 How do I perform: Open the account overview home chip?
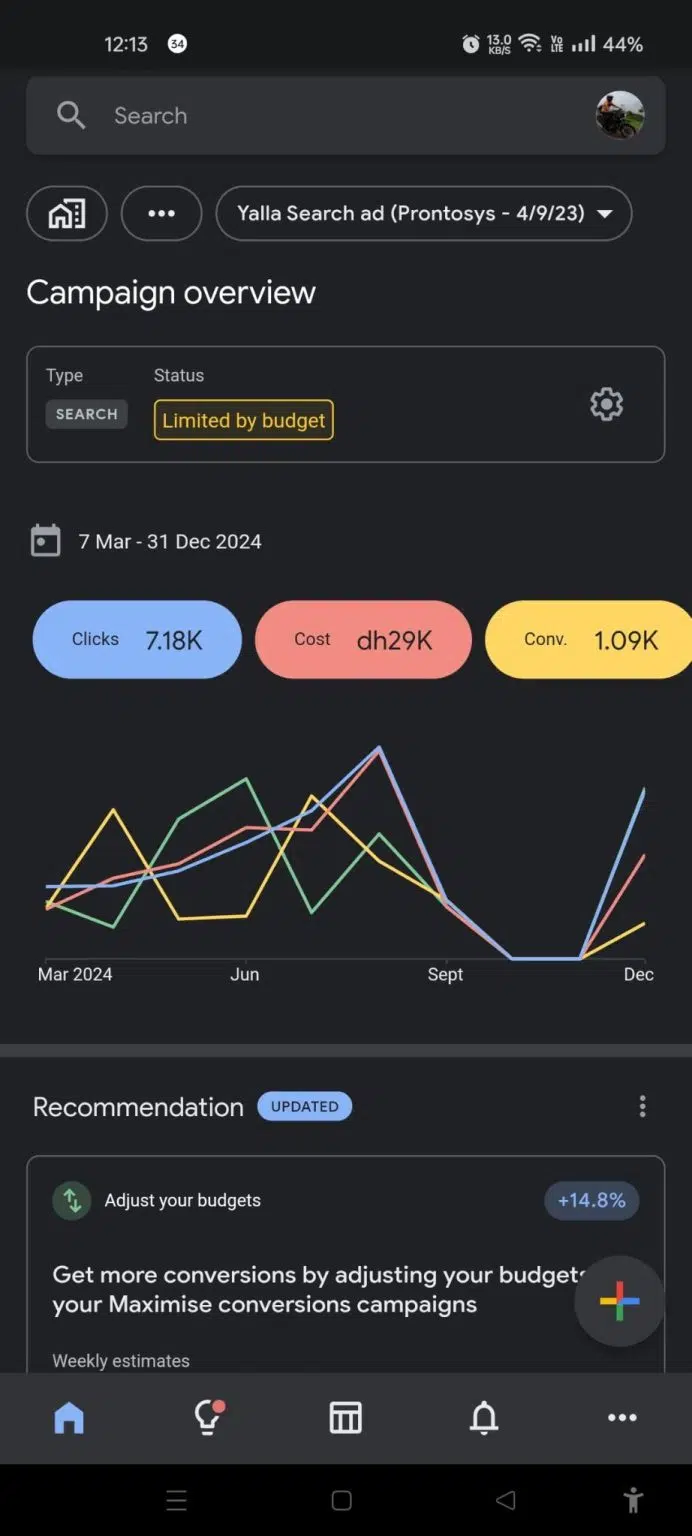pos(67,213)
